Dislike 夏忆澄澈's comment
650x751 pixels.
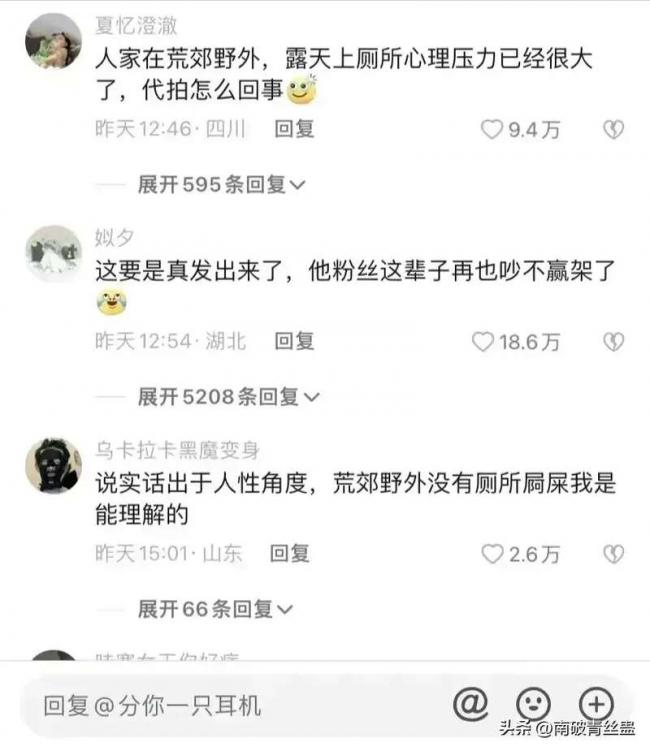click(x=612, y=129)
